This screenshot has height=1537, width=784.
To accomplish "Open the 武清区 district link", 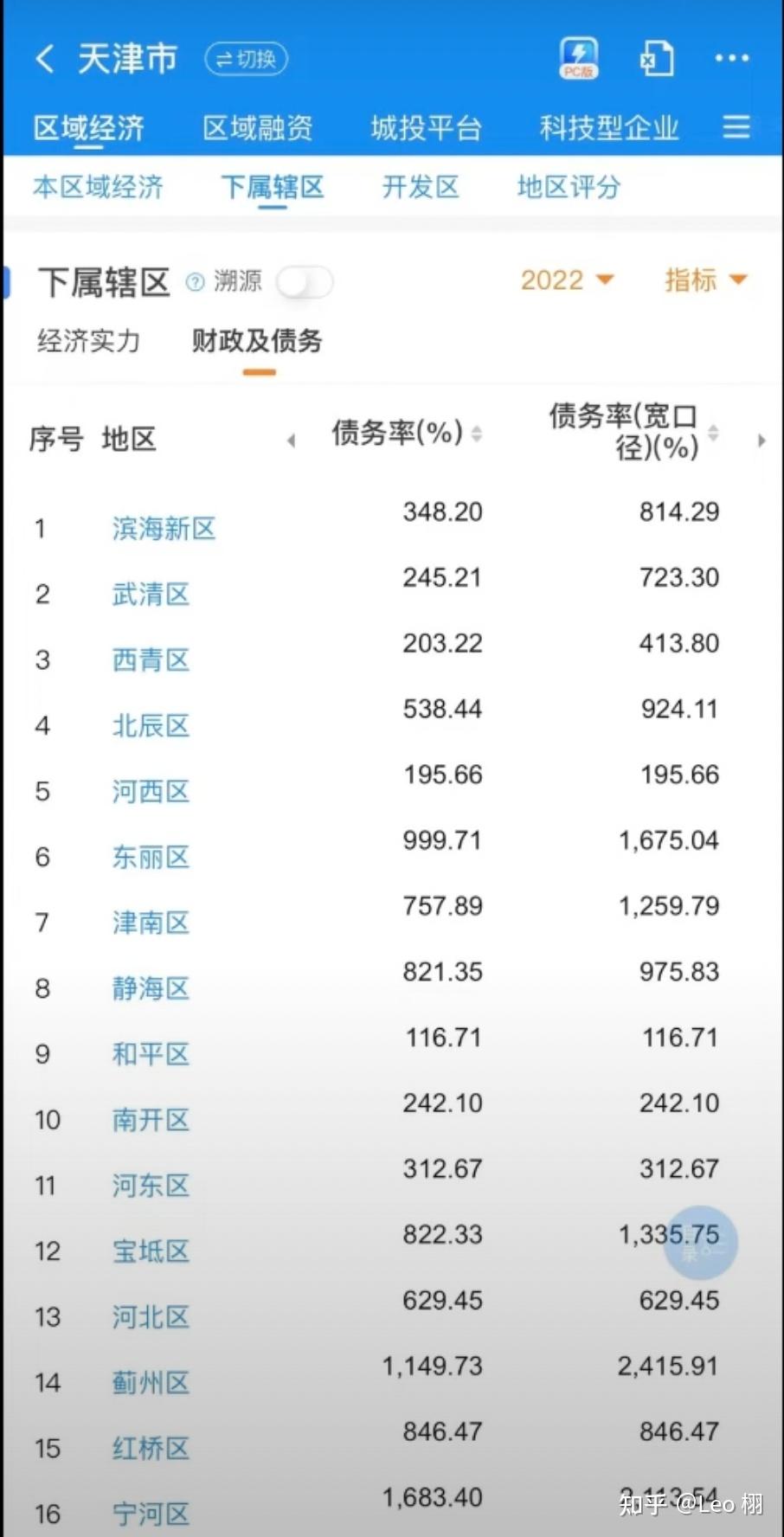I will tap(151, 594).
